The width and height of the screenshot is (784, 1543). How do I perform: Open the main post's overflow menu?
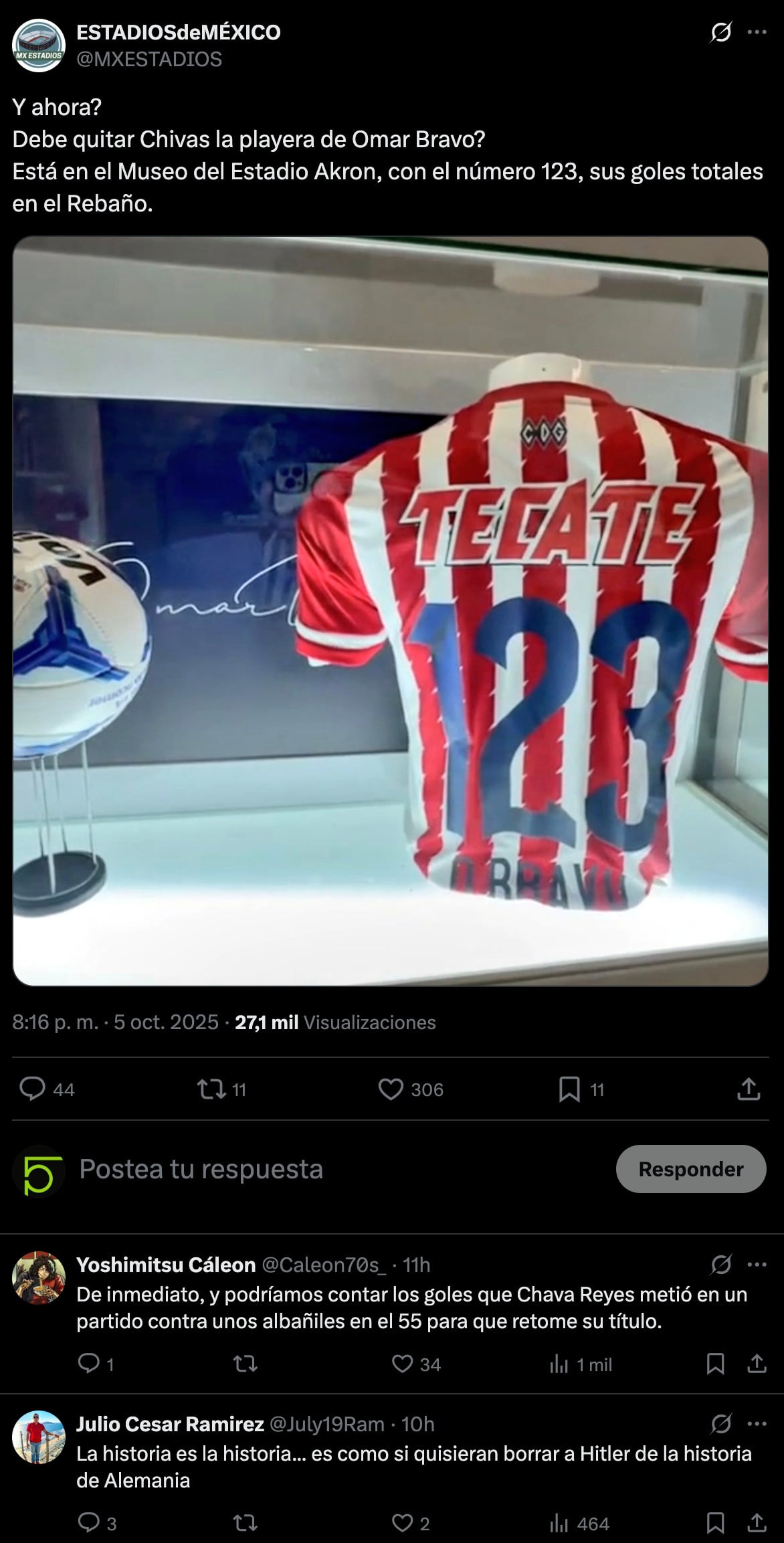[x=757, y=32]
